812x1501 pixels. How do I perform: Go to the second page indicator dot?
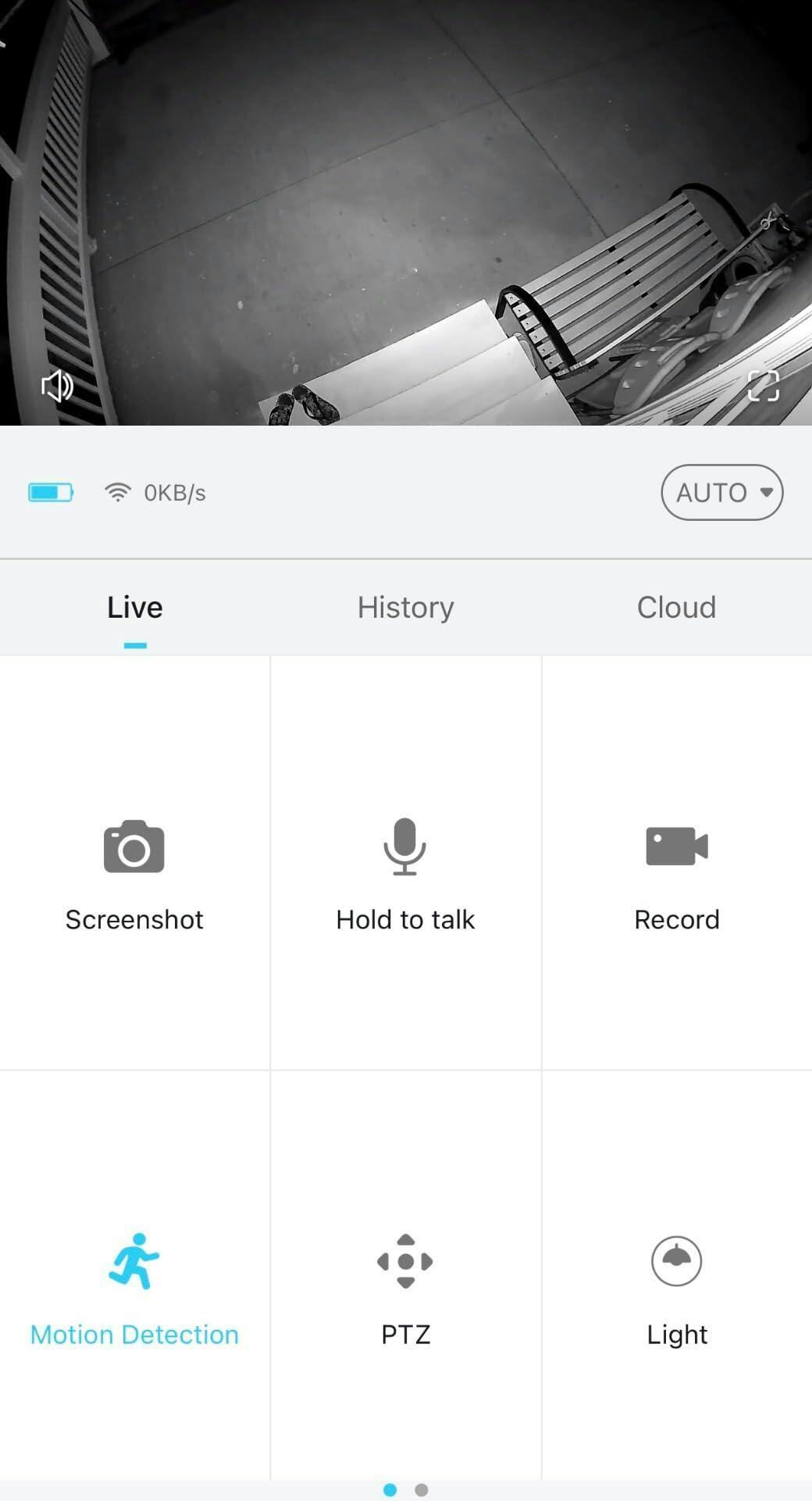click(422, 1490)
